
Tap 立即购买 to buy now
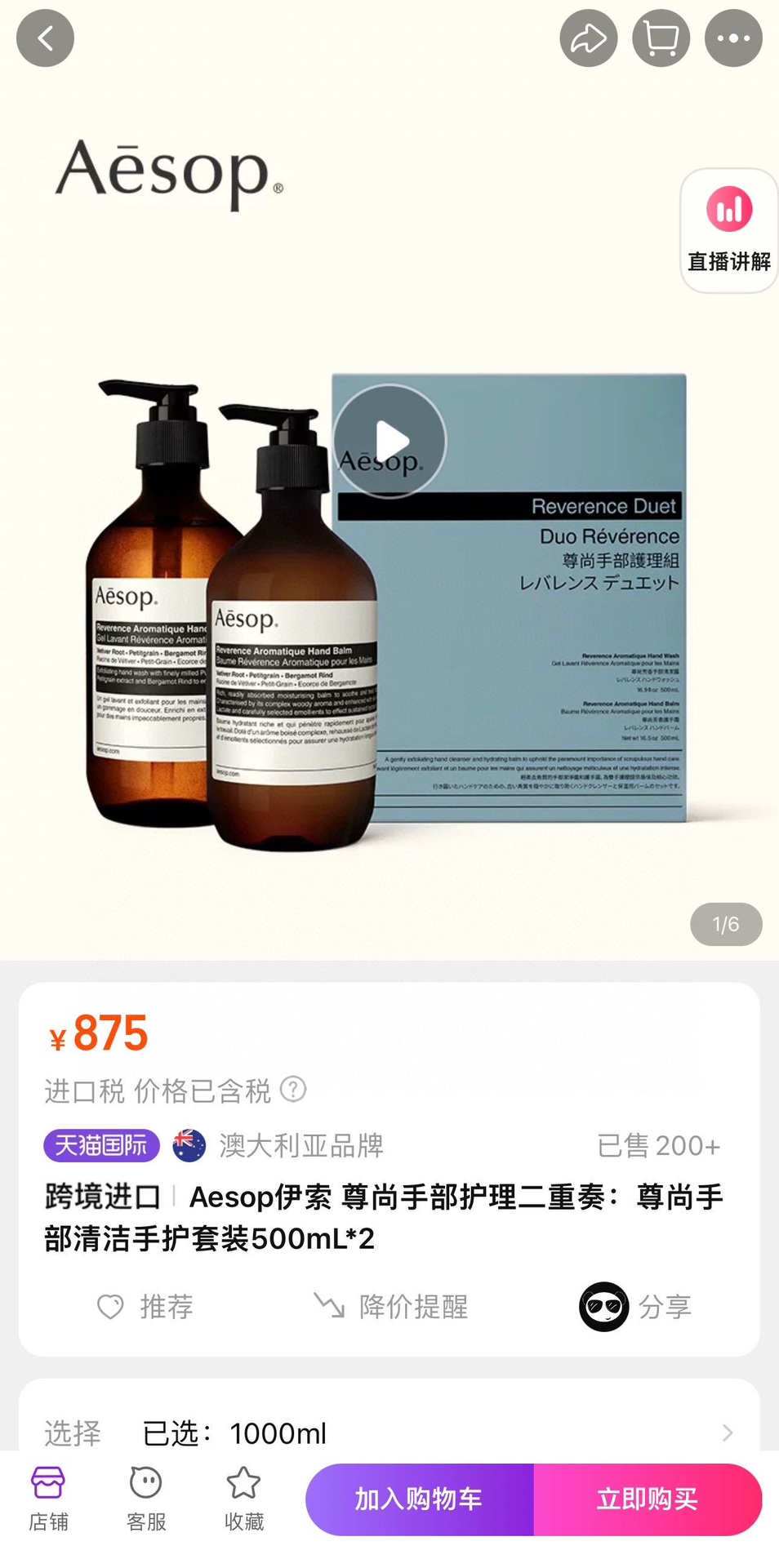[x=648, y=1499]
